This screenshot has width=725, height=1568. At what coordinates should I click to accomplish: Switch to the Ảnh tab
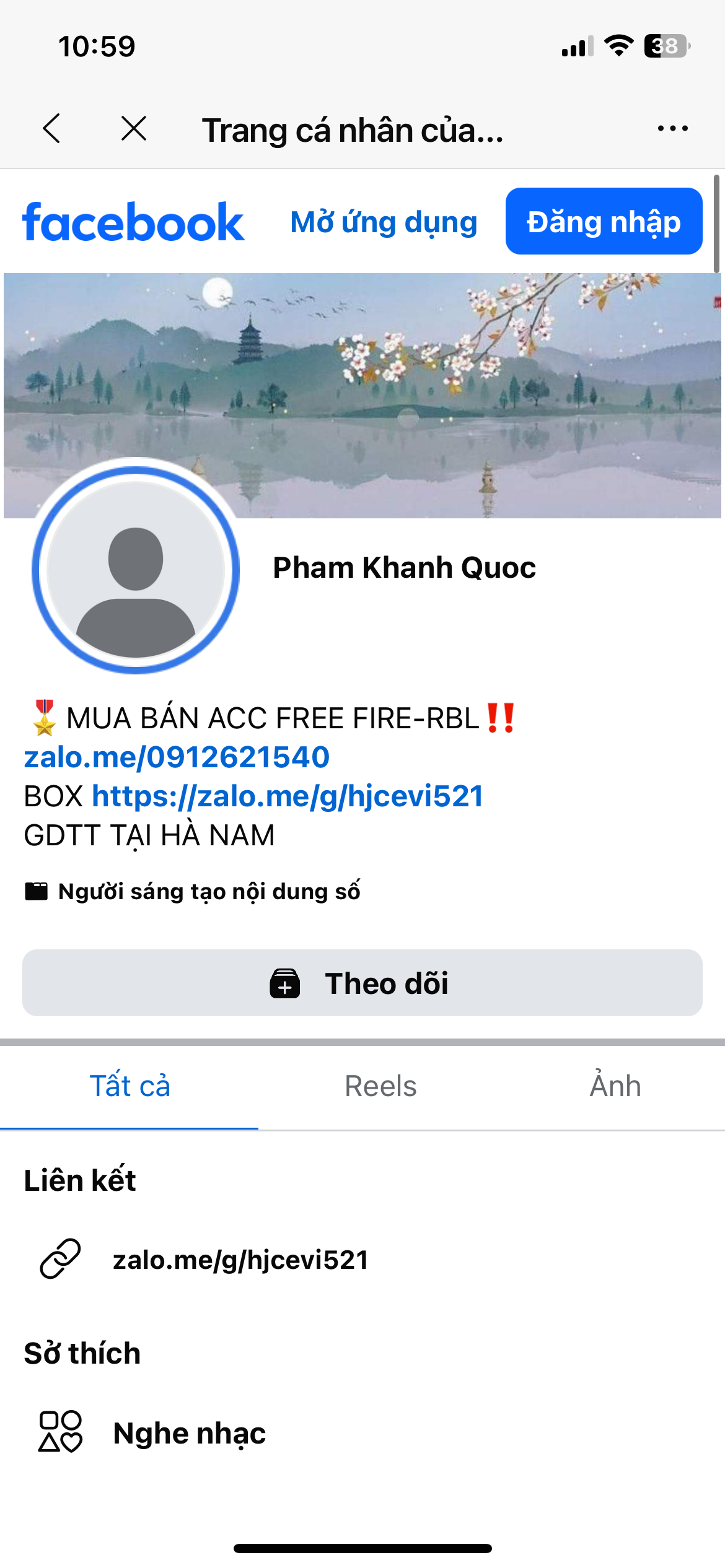pyautogui.click(x=615, y=1086)
